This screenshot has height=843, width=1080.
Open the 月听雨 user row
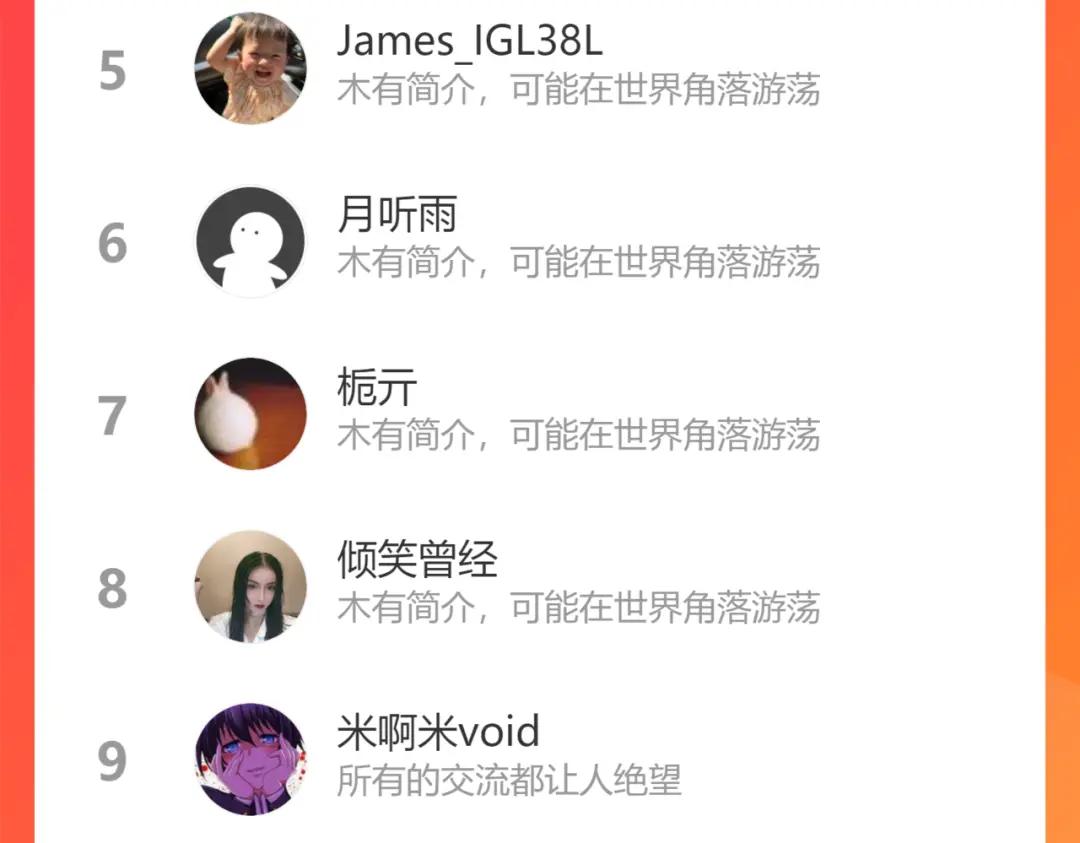(540, 242)
